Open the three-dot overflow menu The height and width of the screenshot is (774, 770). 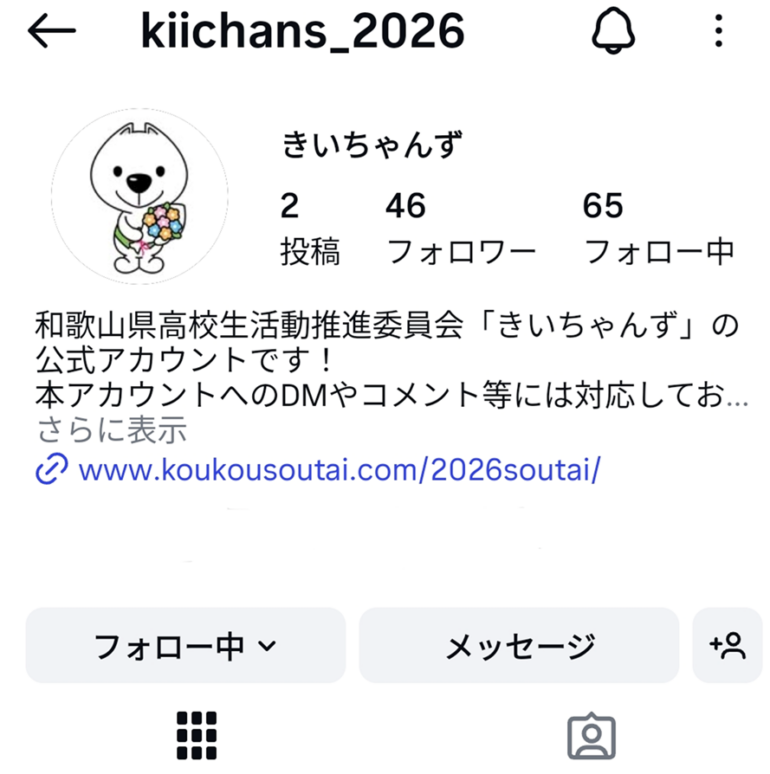(x=719, y=32)
